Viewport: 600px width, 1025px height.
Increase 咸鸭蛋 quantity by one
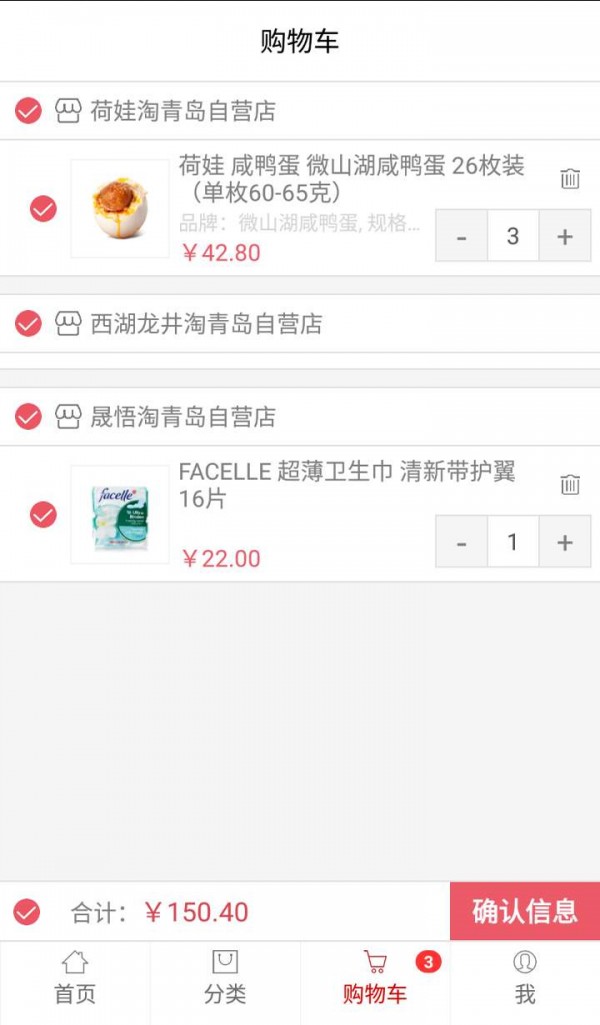coord(565,237)
